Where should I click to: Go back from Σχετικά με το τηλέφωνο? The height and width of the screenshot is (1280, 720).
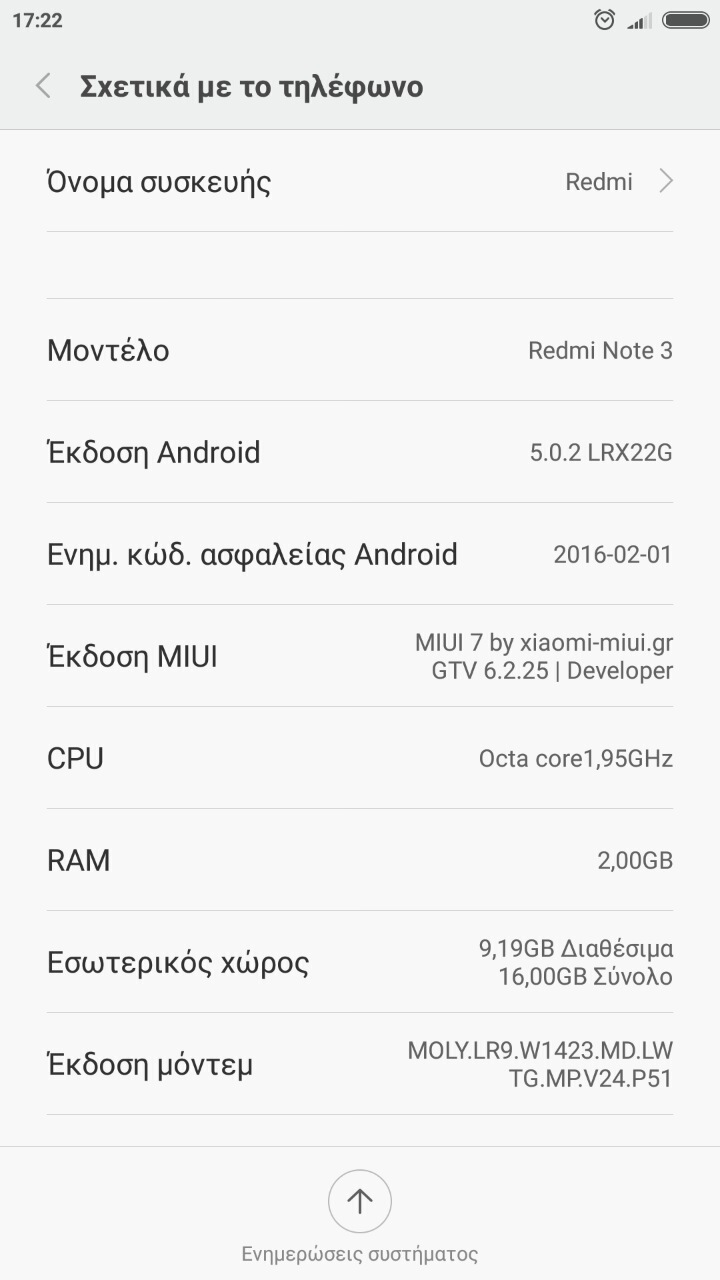click(43, 86)
